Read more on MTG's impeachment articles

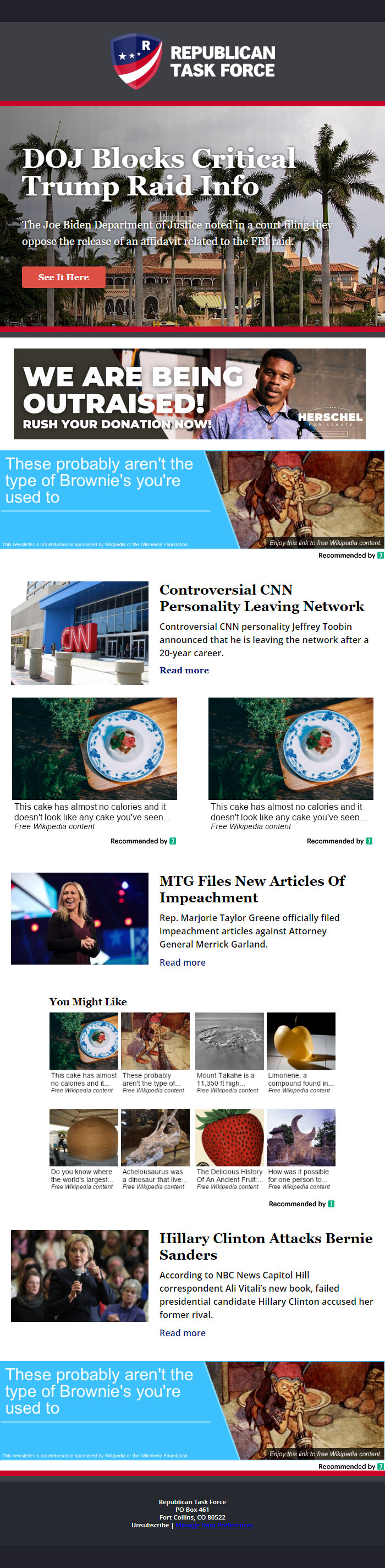(x=182, y=962)
